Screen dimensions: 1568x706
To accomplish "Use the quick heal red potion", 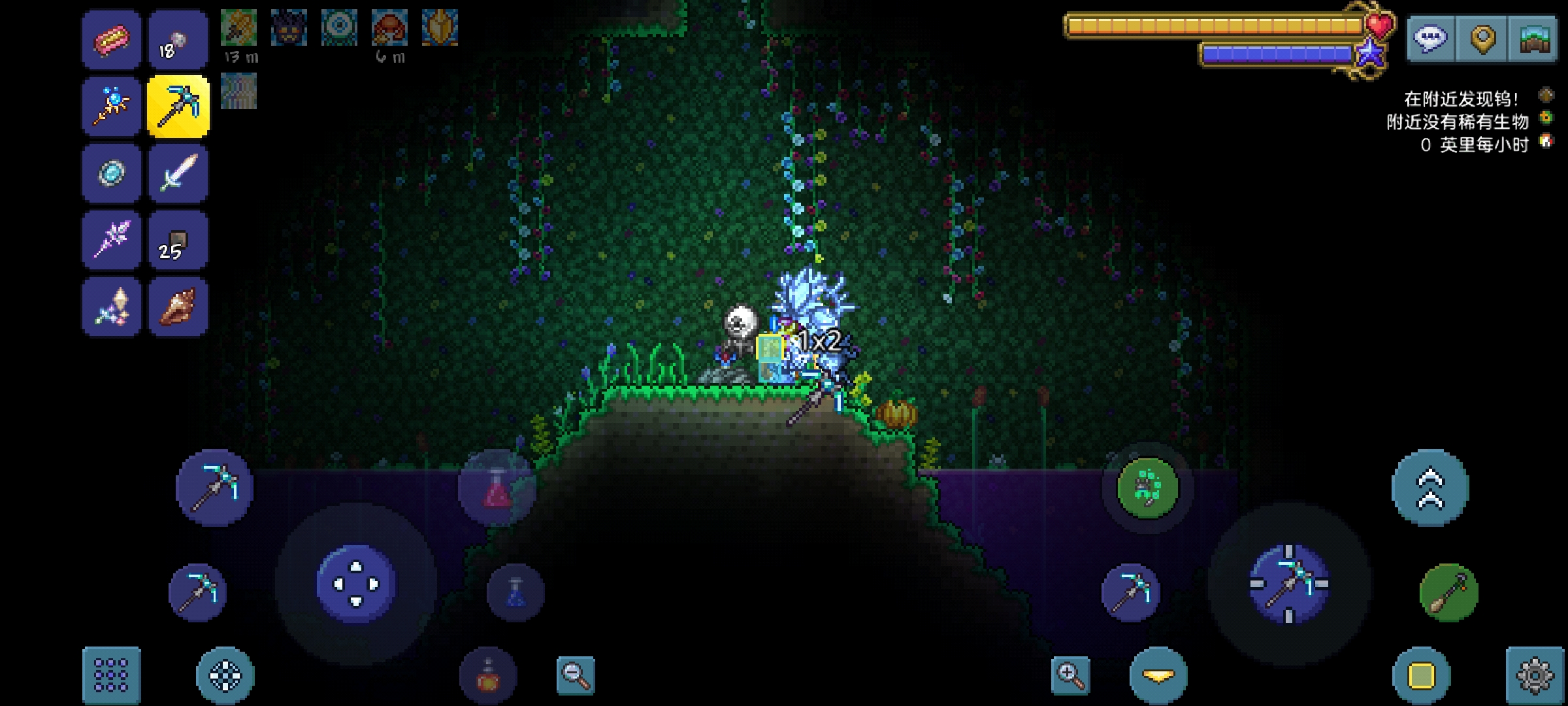I will tap(497, 488).
